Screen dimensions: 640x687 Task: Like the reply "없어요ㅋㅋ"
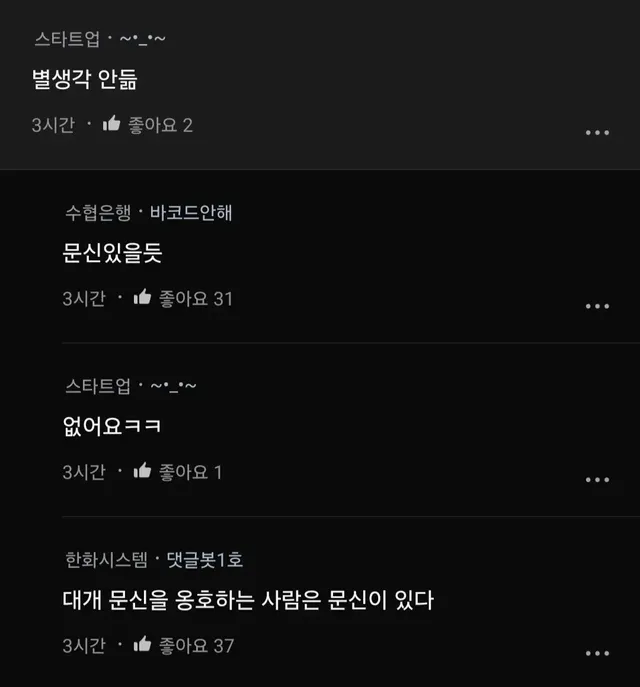[x=142, y=471]
